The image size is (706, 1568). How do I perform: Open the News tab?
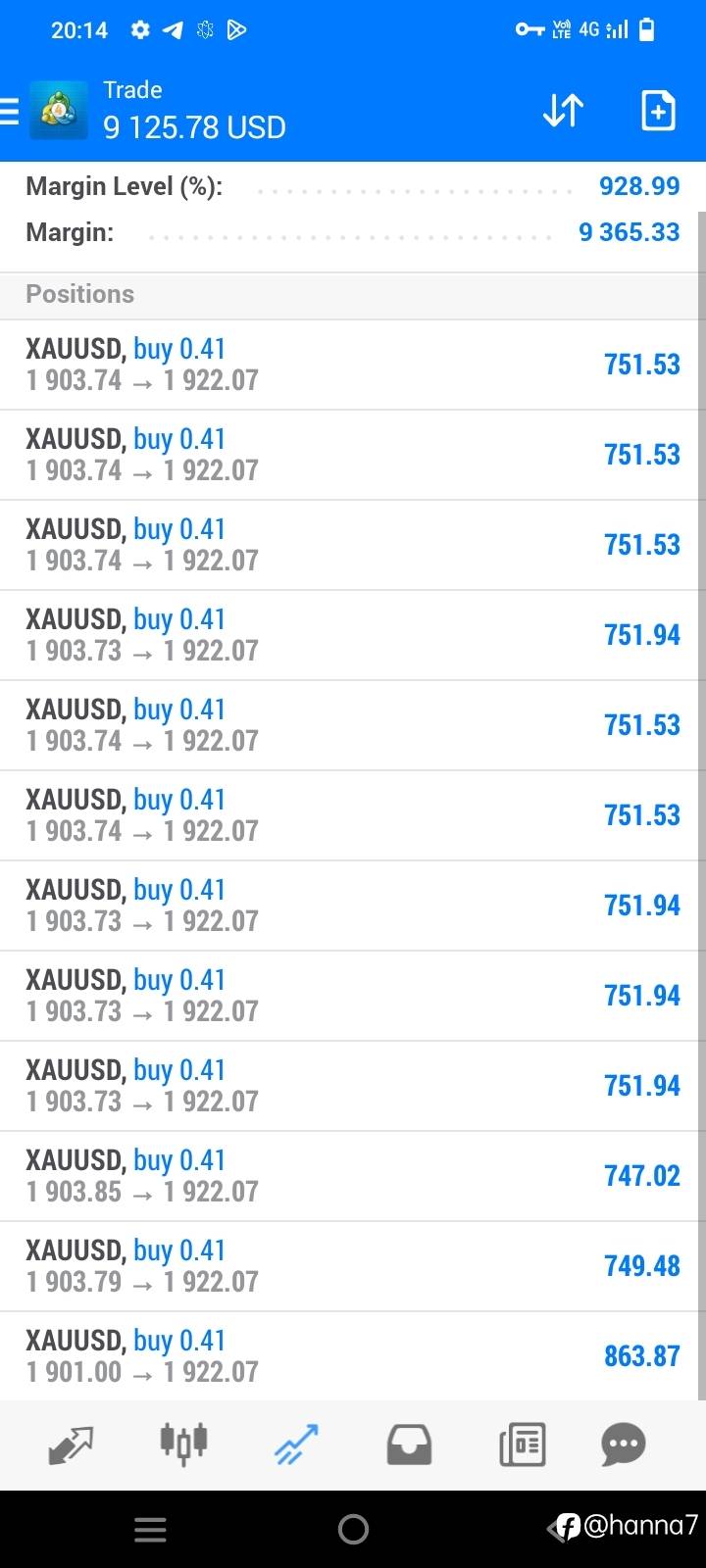pyautogui.click(x=523, y=1445)
